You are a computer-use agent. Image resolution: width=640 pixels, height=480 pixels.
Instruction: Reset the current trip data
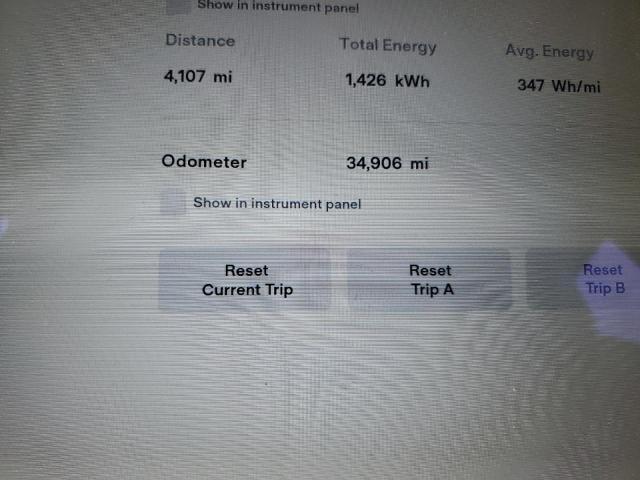click(x=246, y=280)
